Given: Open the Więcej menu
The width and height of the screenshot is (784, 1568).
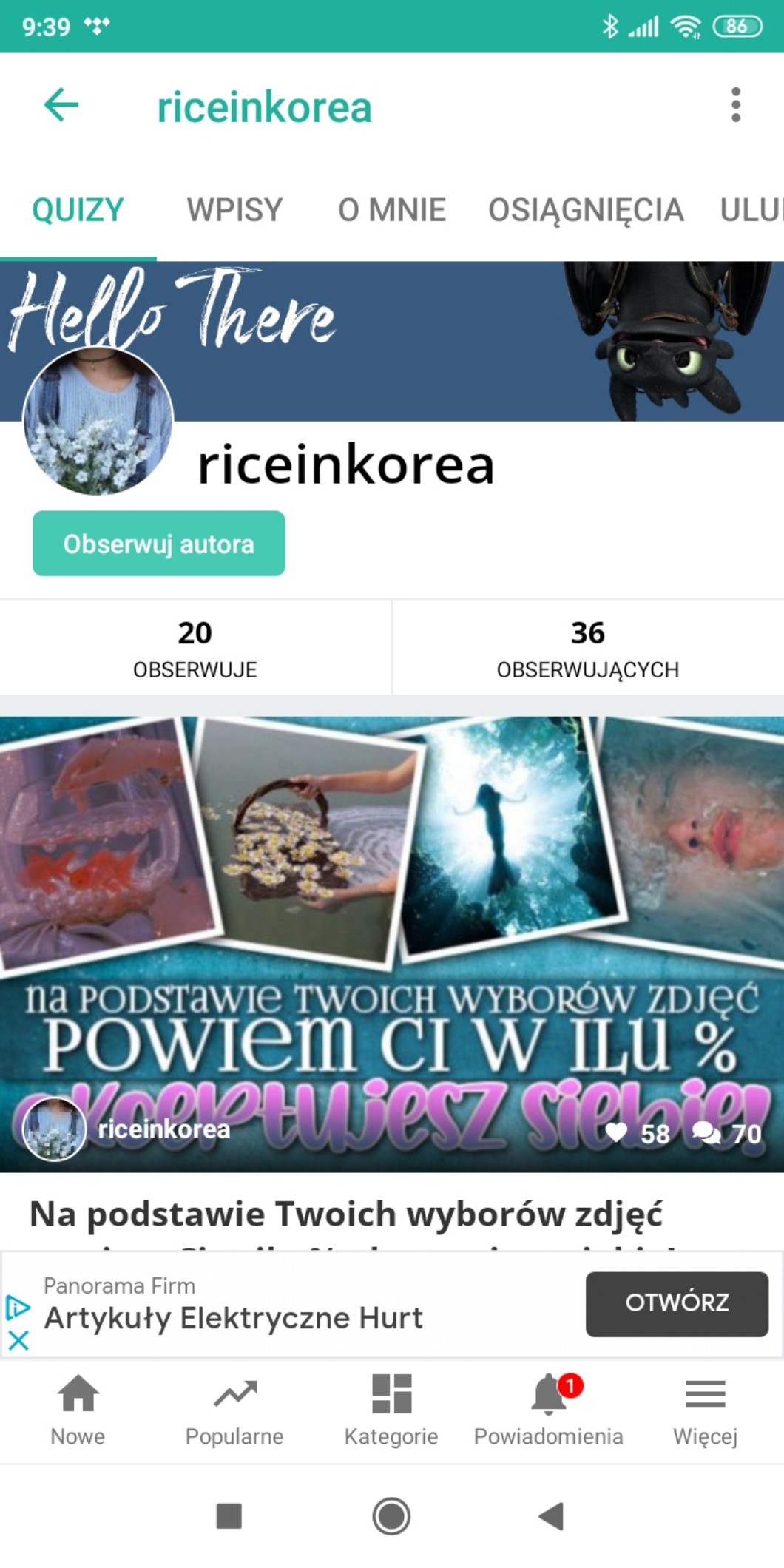Looking at the screenshot, I should [705, 1410].
